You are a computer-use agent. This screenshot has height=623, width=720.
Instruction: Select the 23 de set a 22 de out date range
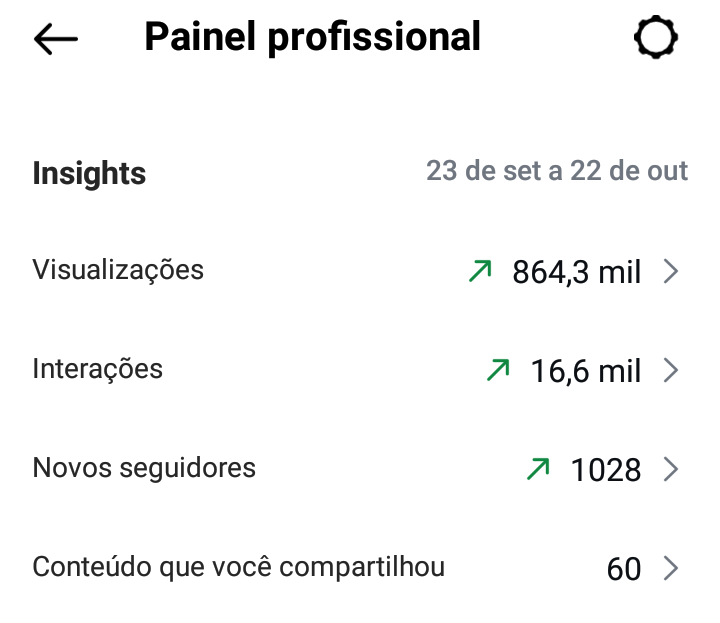click(557, 171)
